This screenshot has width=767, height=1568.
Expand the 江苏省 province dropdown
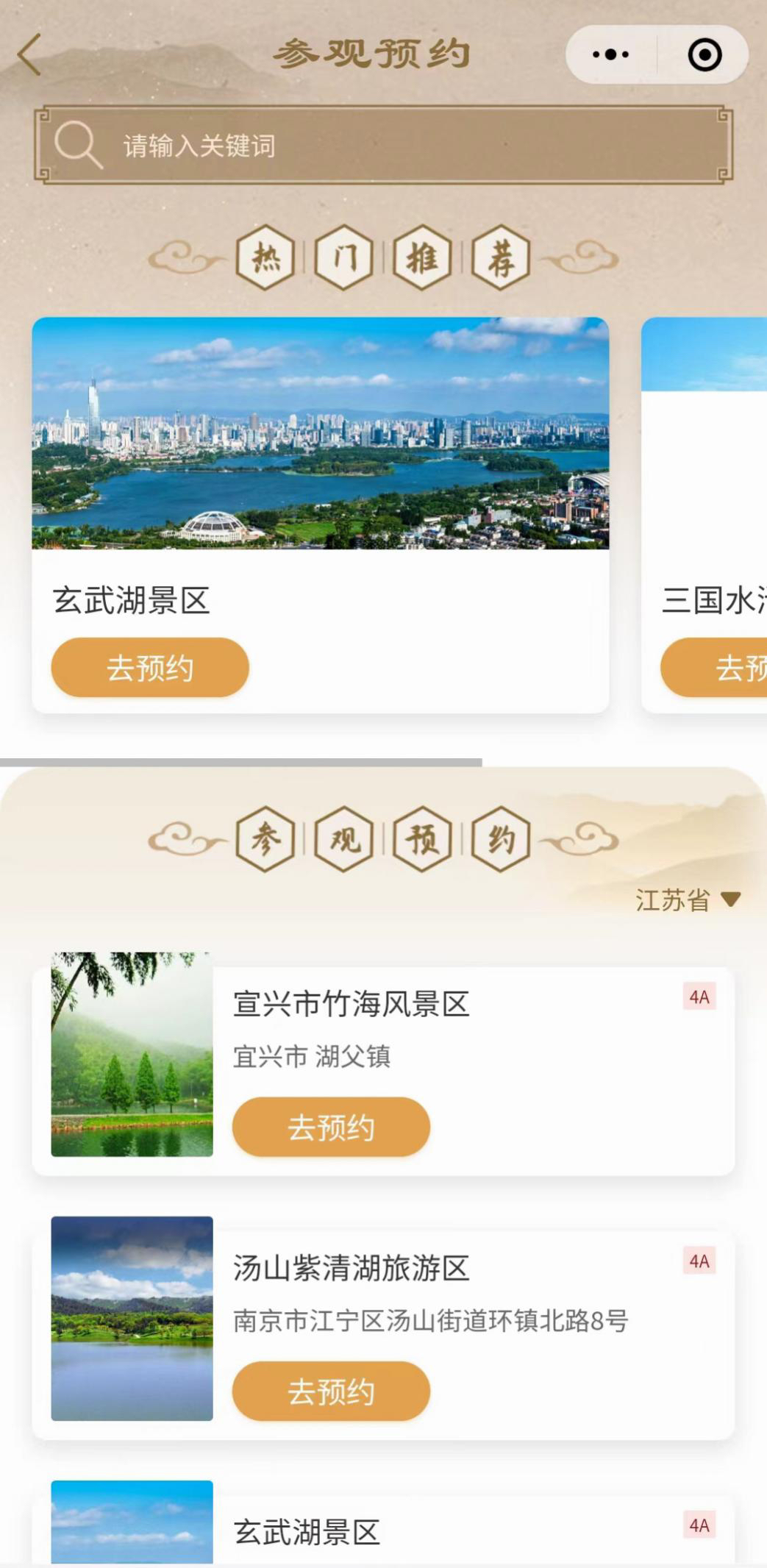pyautogui.click(x=688, y=899)
